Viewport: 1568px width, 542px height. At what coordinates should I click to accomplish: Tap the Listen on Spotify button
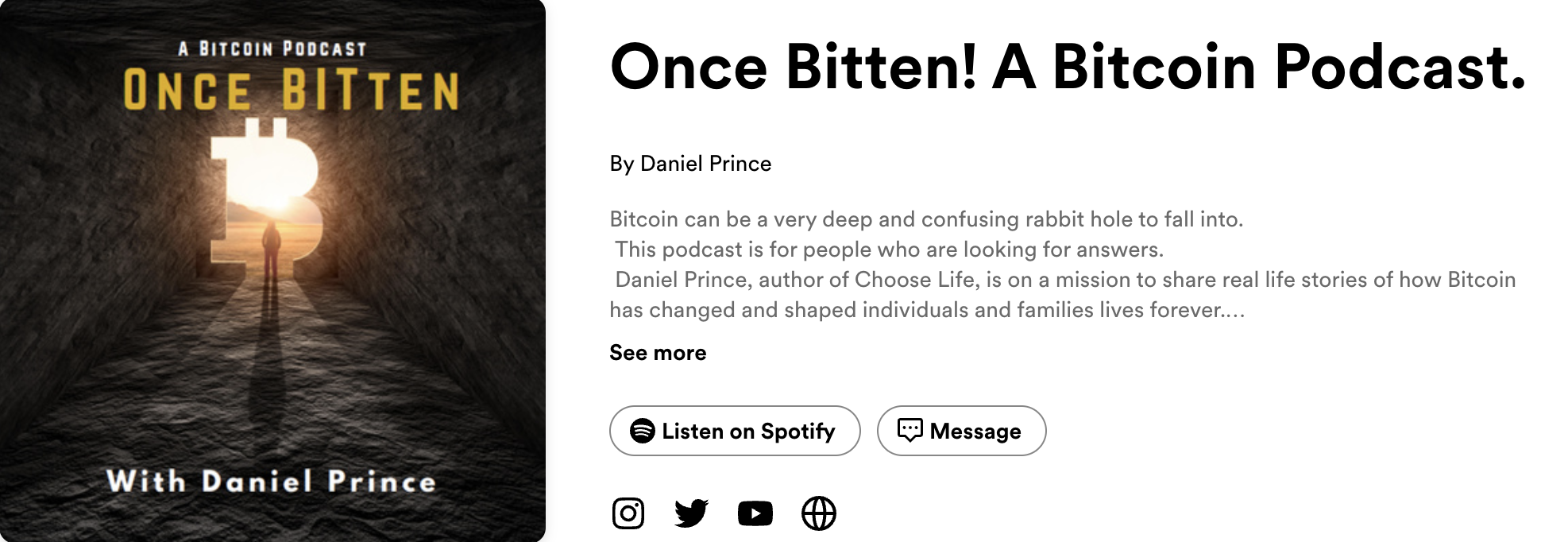tap(734, 431)
